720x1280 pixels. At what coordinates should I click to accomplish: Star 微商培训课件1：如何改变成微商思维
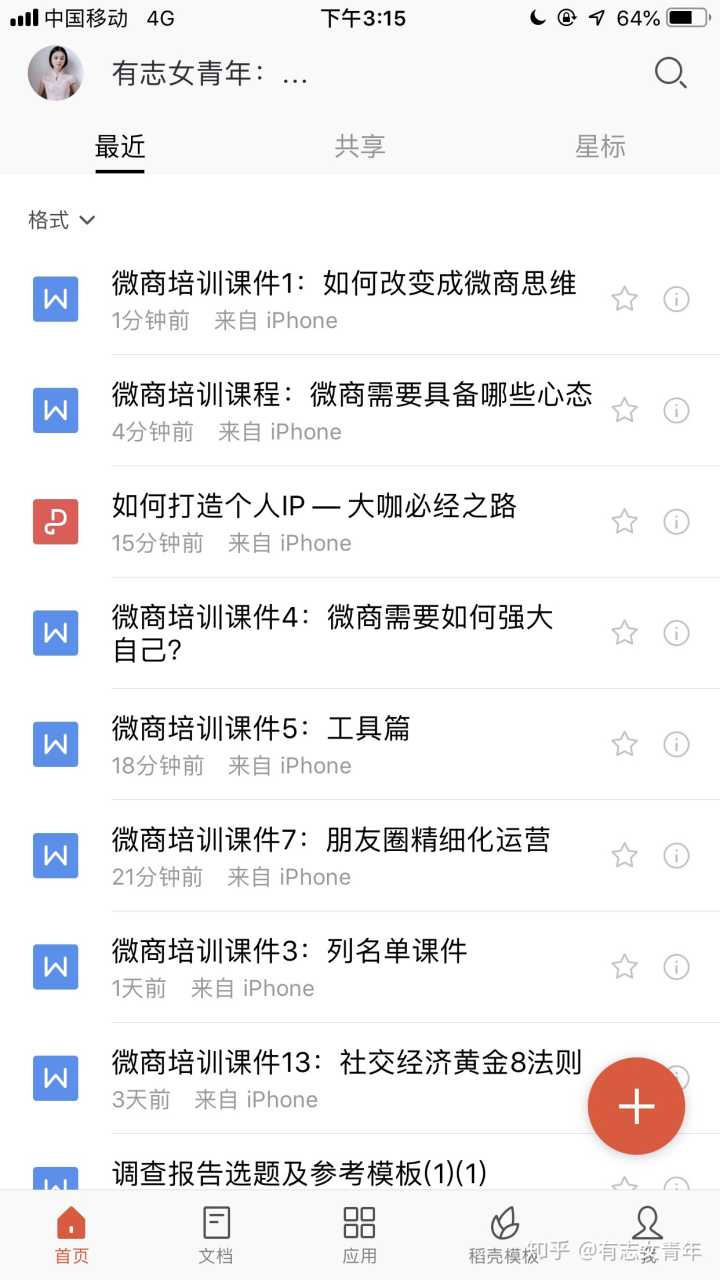click(625, 299)
